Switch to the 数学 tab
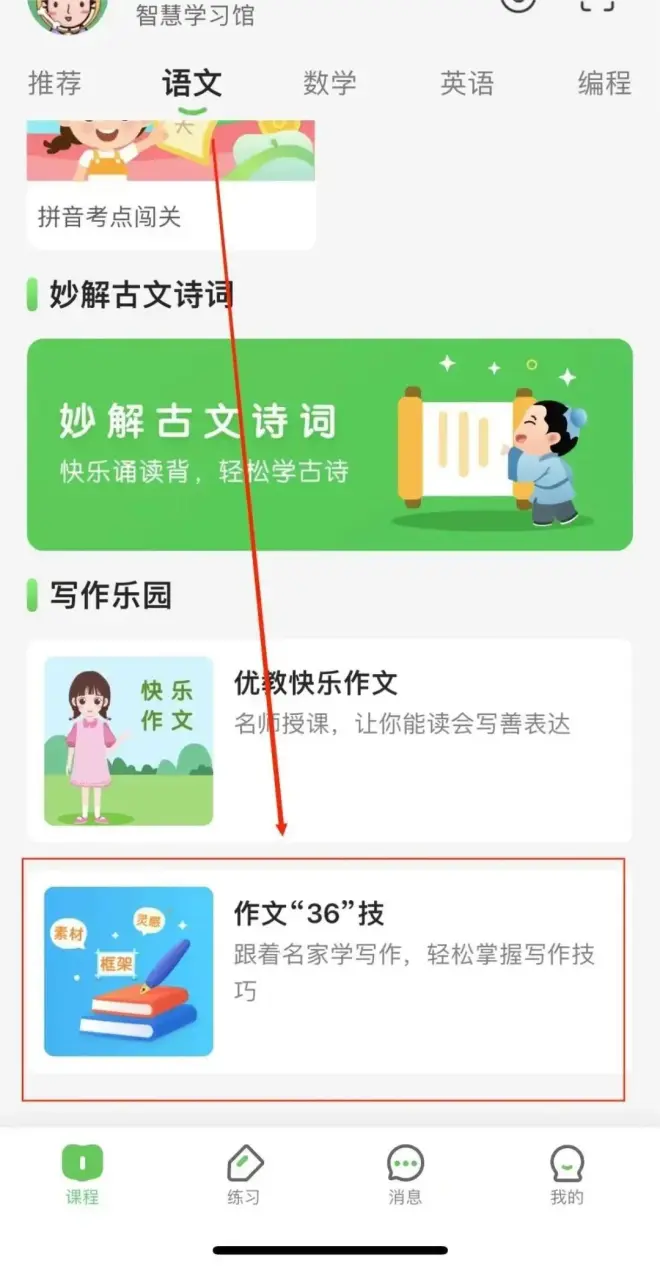 coord(329,83)
